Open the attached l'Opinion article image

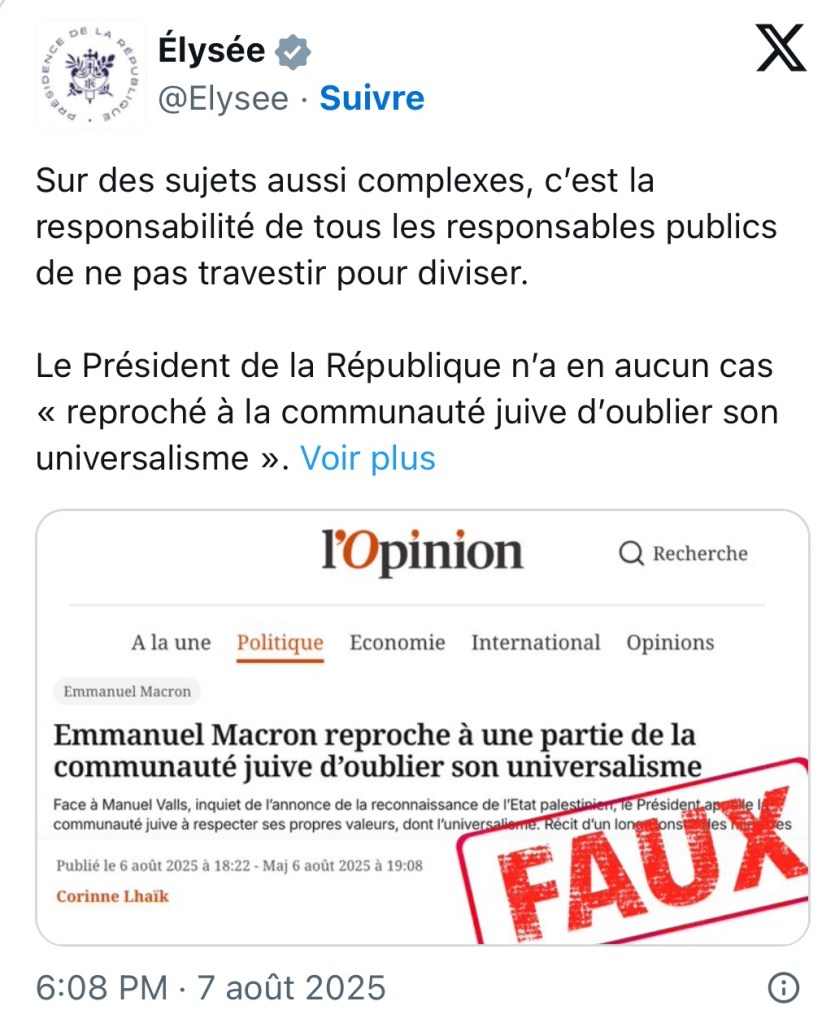click(422, 727)
